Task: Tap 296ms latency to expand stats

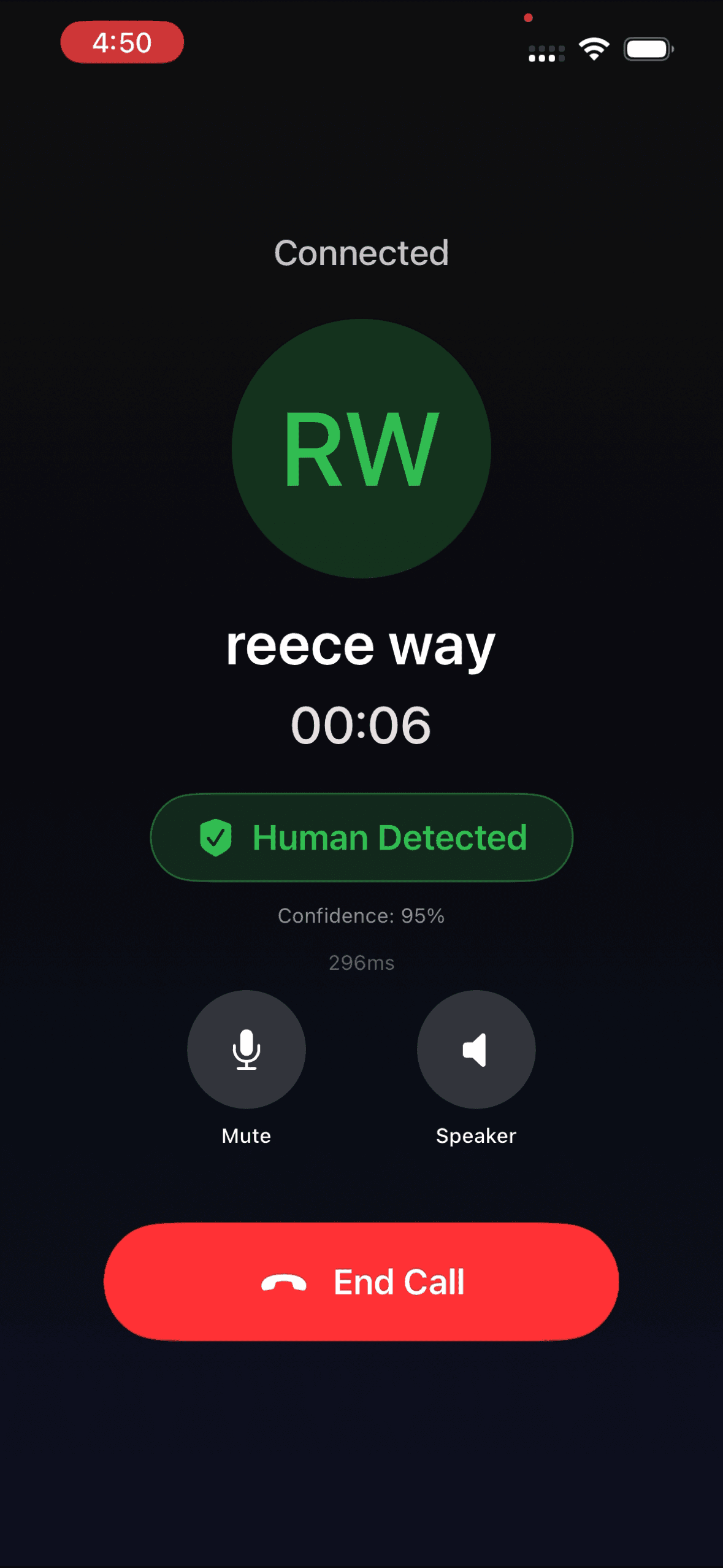Action: click(x=361, y=961)
